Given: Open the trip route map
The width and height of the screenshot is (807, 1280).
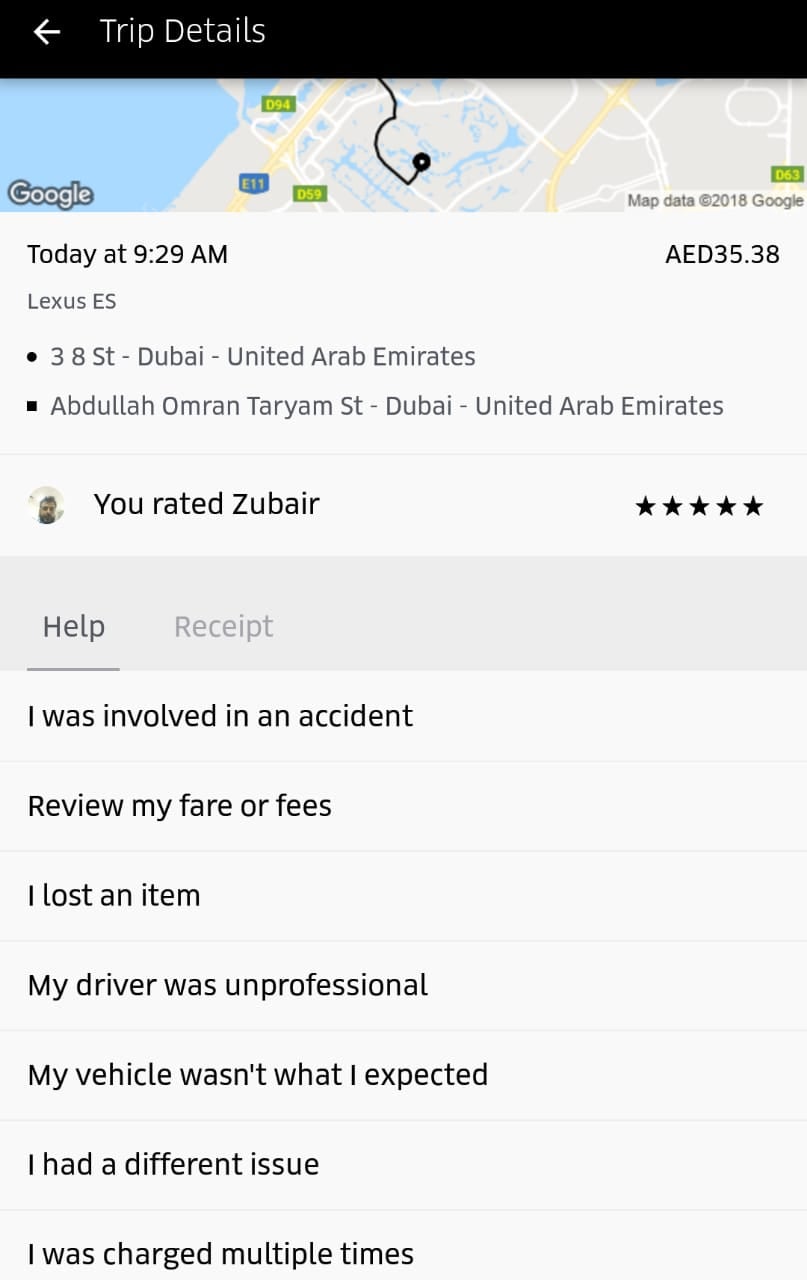Looking at the screenshot, I should click(x=403, y=145).
